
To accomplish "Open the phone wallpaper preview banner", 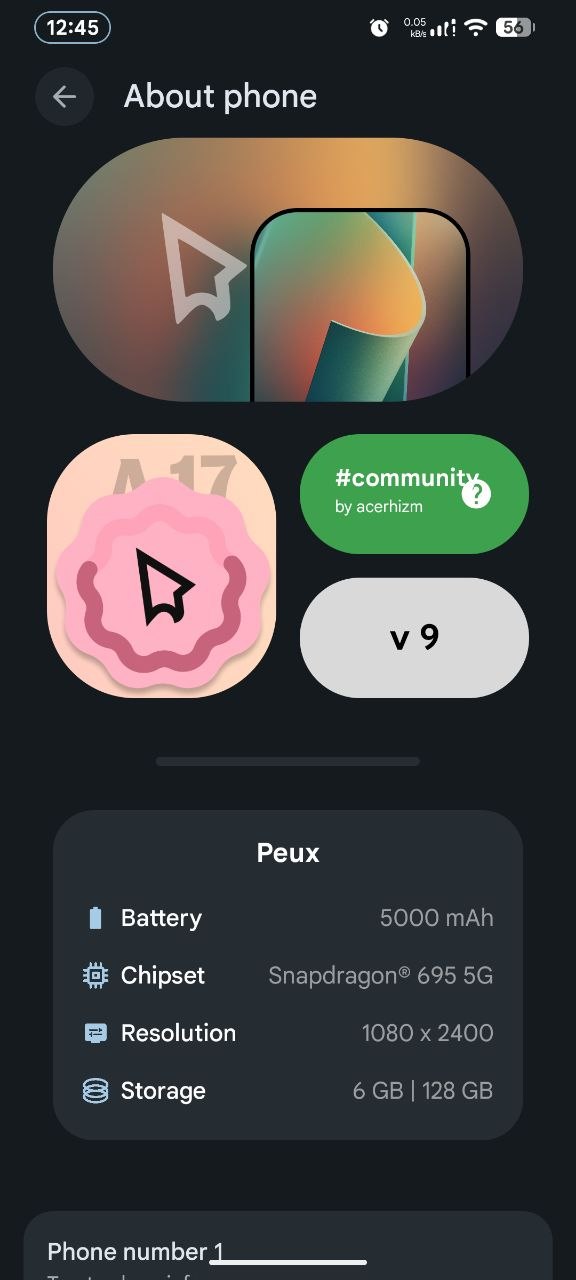I will pyautogui.click(x=288, y=270).
